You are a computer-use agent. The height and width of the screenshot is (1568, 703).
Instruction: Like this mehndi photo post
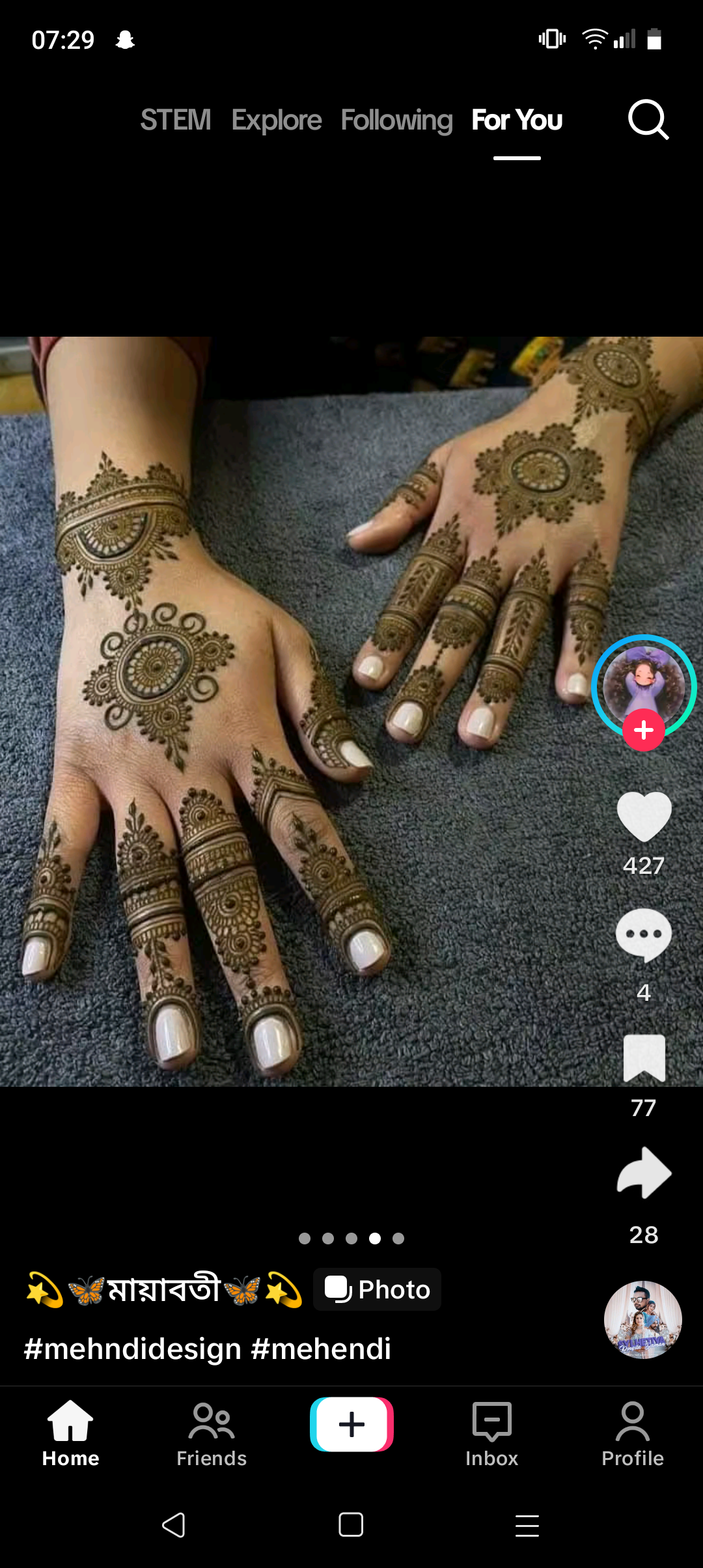click(644, 817)
